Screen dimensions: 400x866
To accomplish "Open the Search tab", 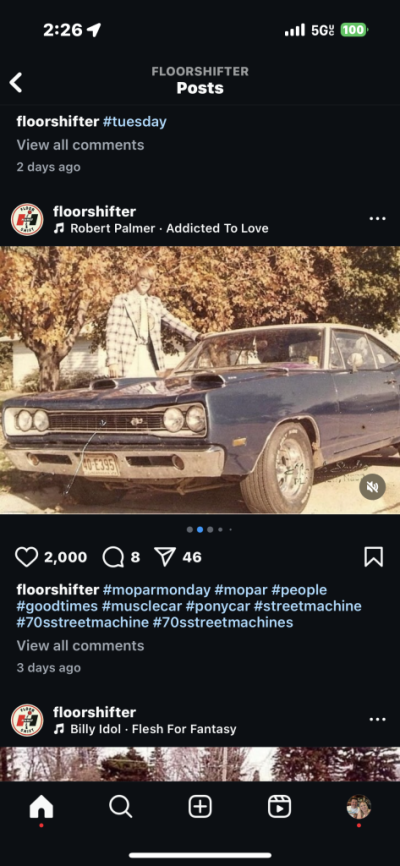I will click(x=120, y=807).
